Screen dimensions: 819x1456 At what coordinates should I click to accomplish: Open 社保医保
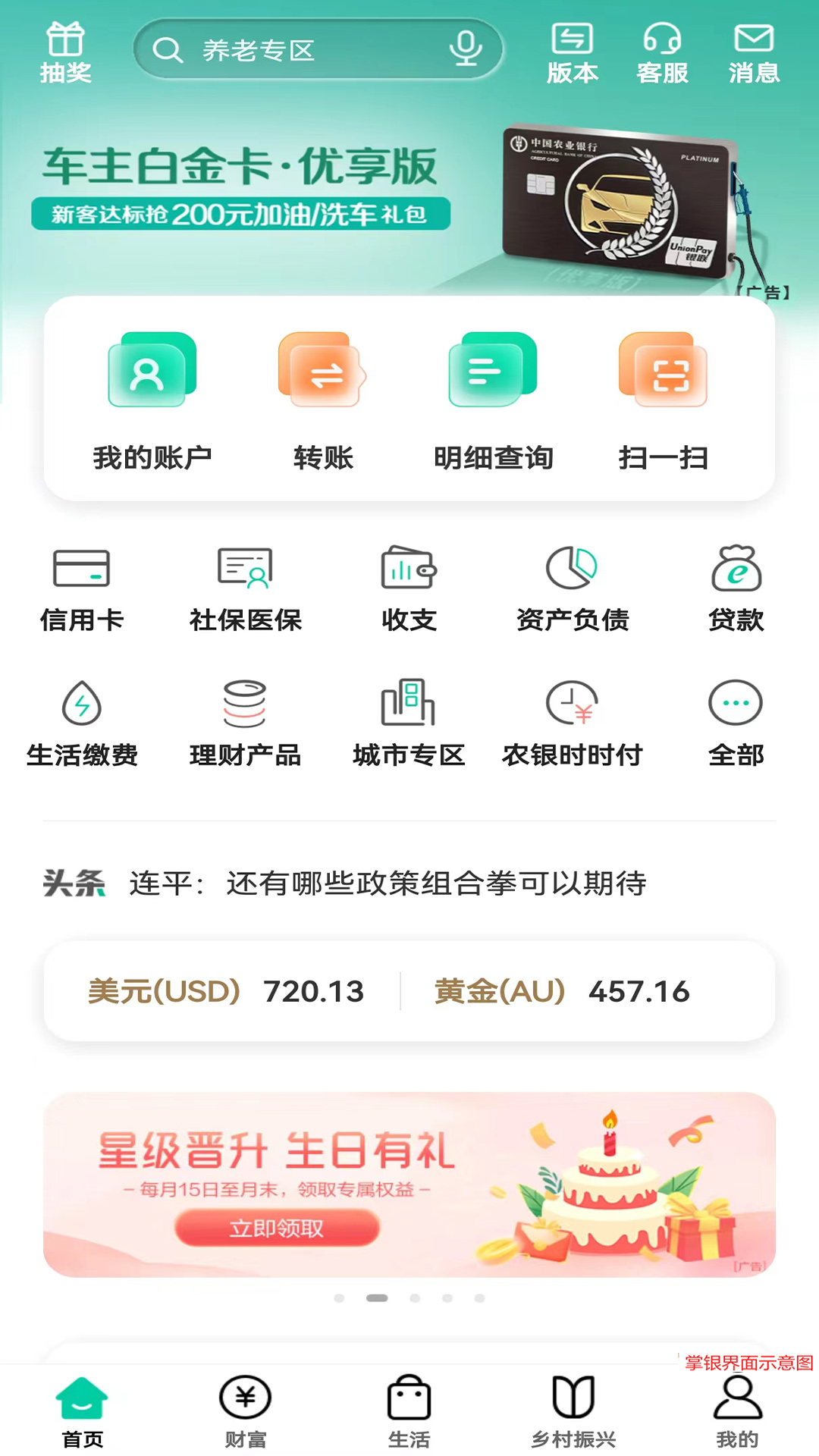point(246,589)
